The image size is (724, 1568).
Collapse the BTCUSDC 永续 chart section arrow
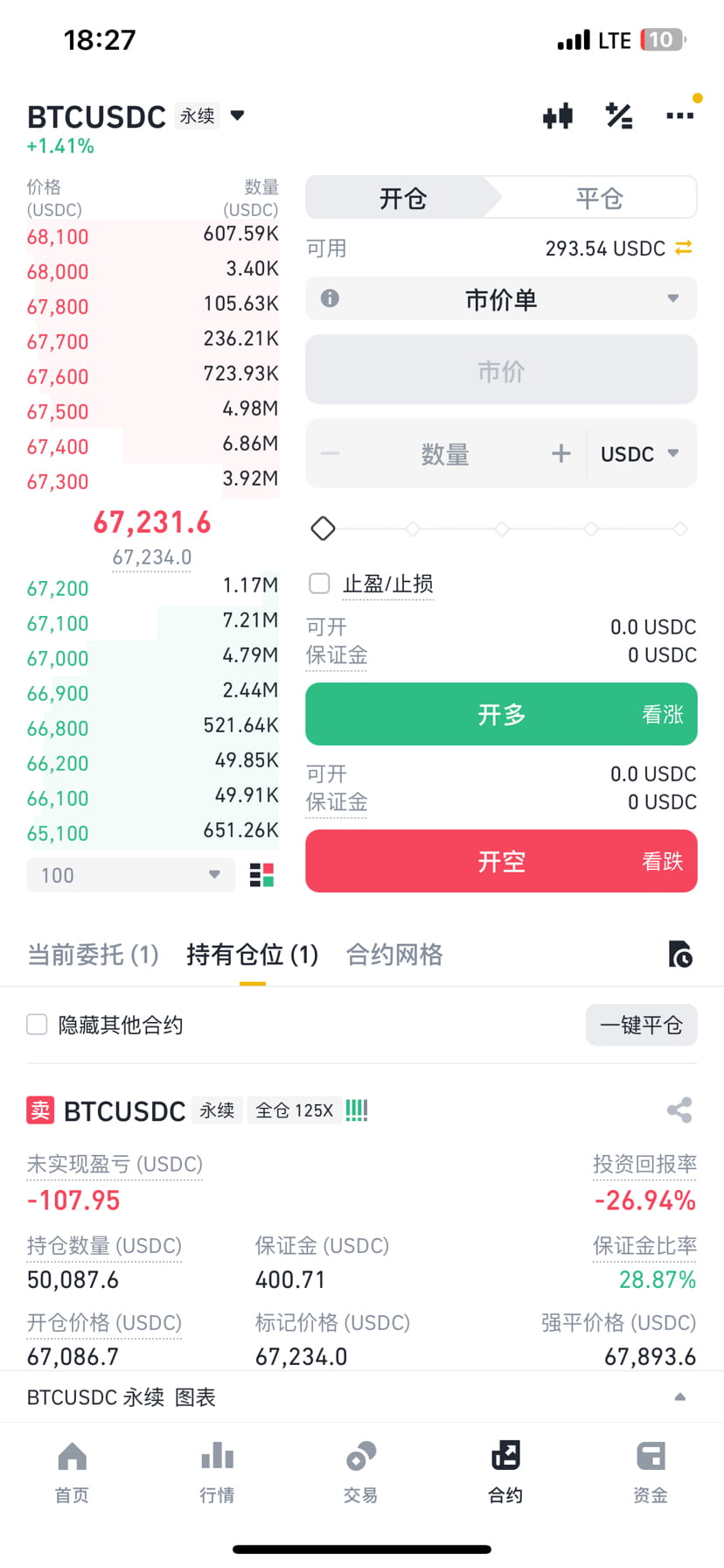pyautogui.click(x=681, y=1396)
